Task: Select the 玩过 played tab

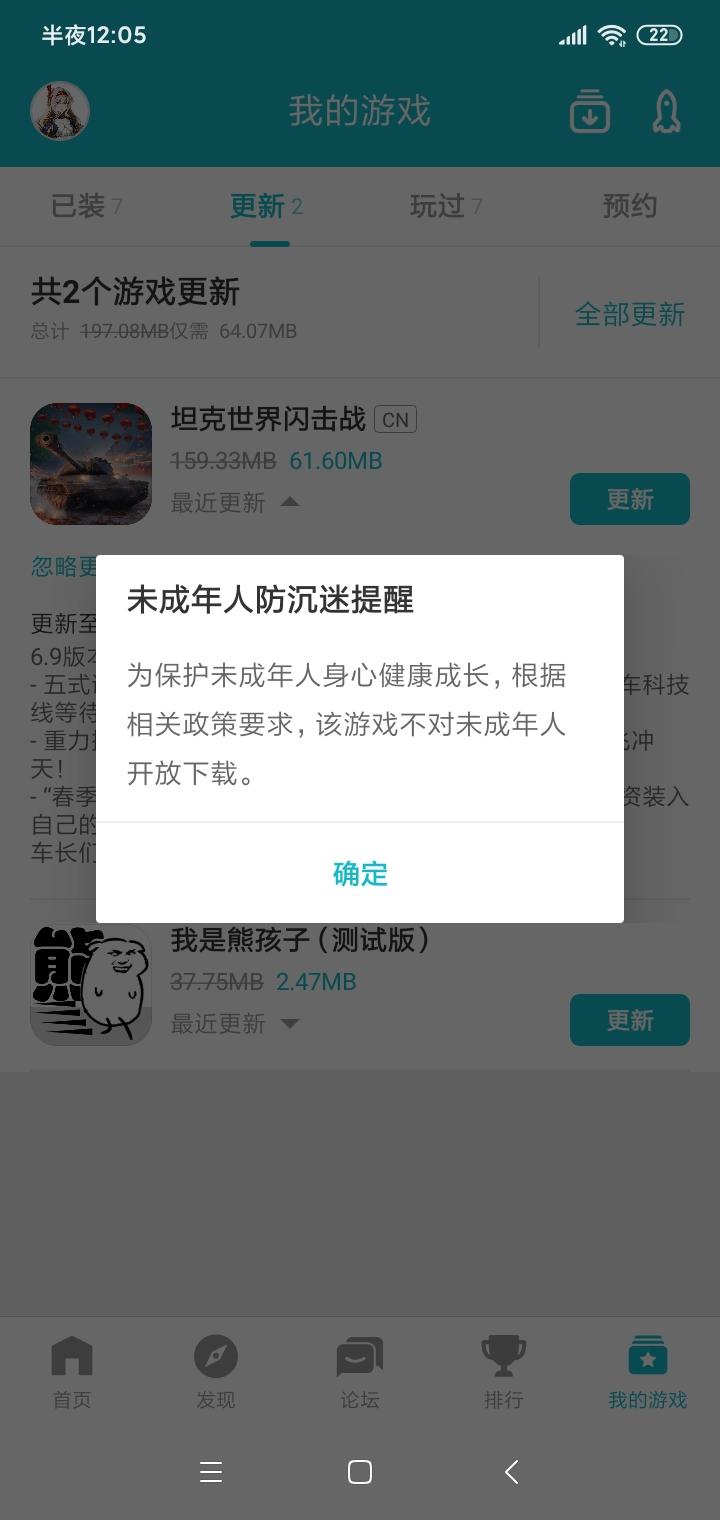Action: [443, 206]
